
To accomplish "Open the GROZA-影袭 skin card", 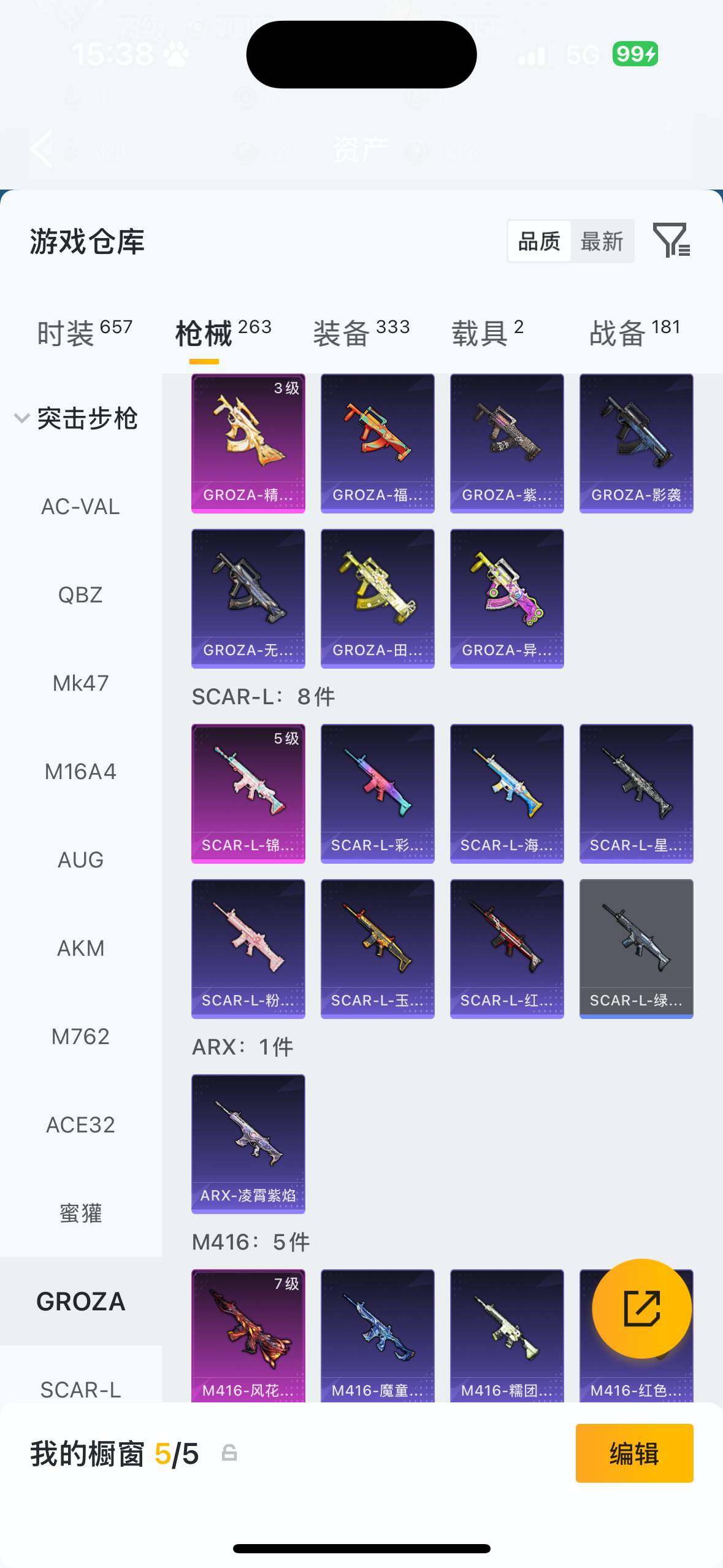I will point(636,443).
